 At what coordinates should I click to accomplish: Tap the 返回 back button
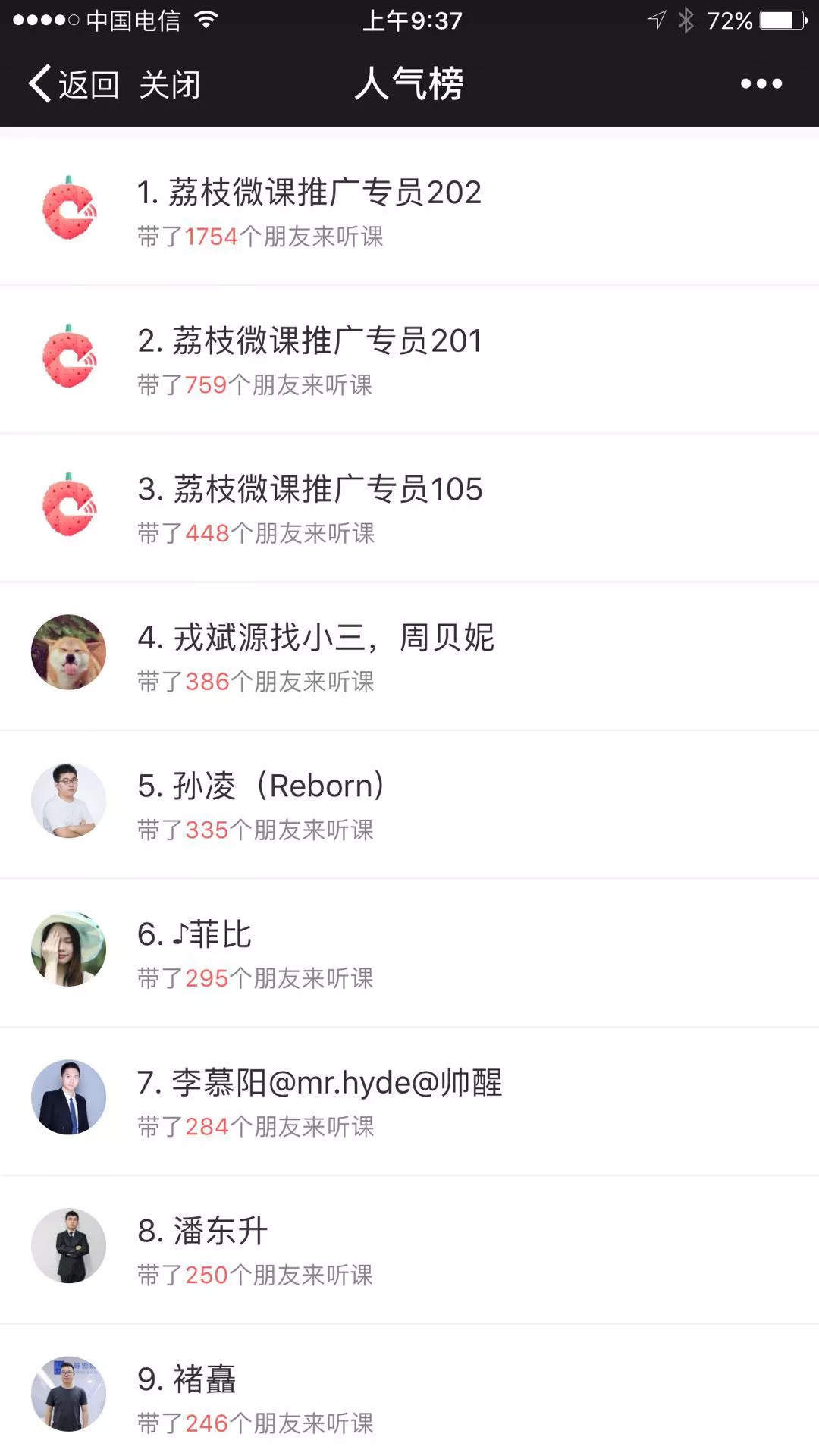pyautogui.click(x=74, y=84)
